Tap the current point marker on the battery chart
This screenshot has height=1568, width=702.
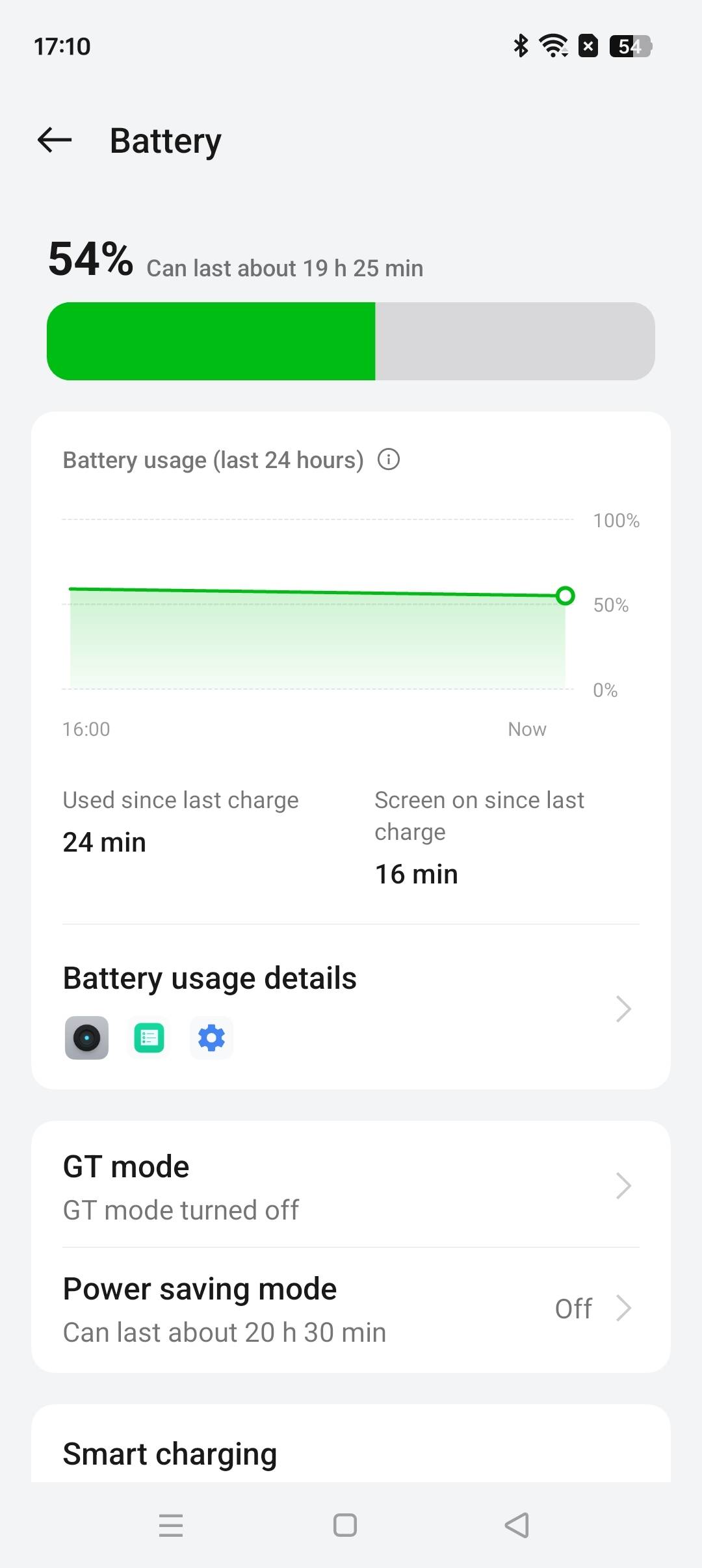point(565,595)
